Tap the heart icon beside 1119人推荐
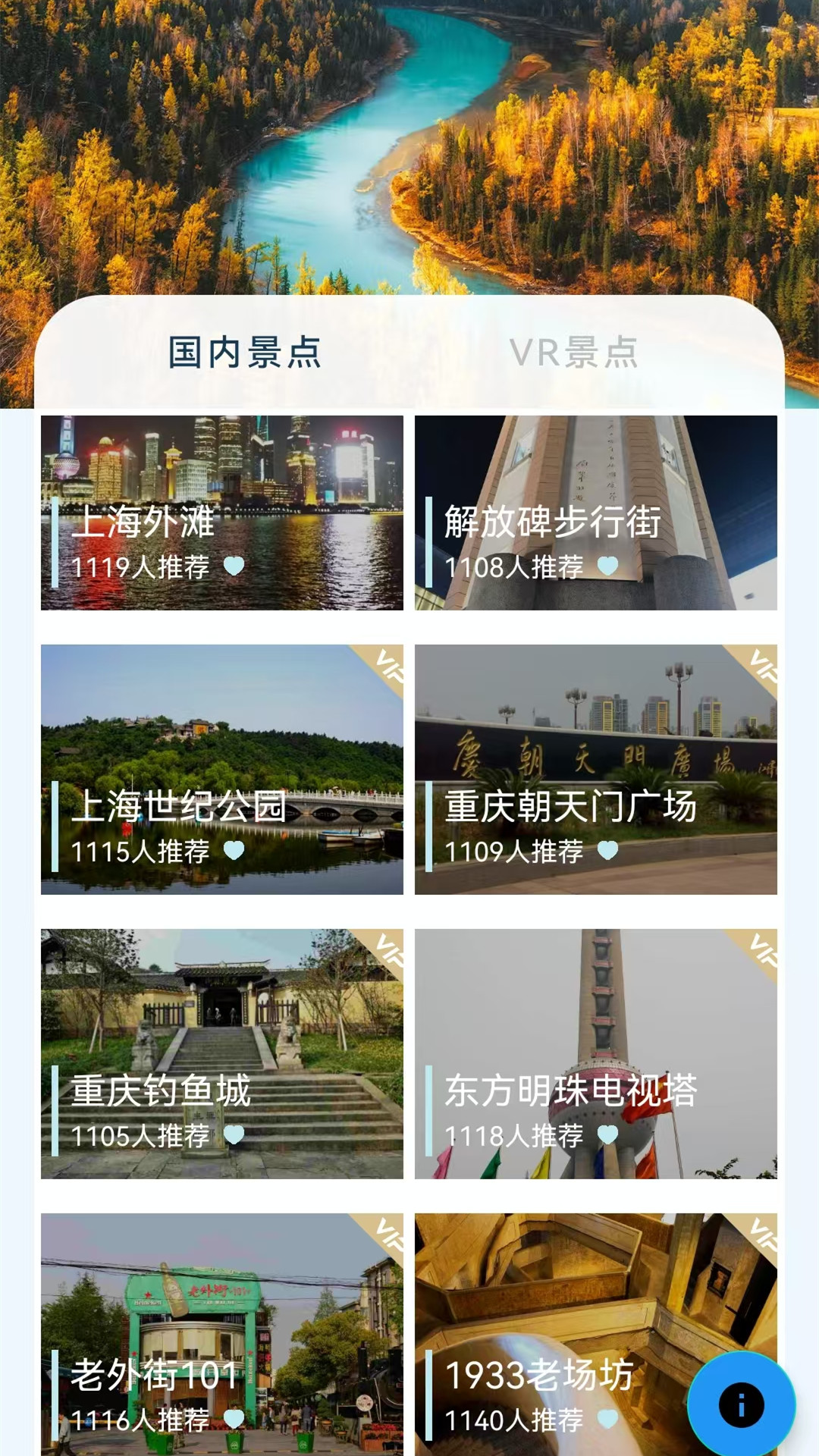The width and height of the screenshot is (819, 1456). 235,567
